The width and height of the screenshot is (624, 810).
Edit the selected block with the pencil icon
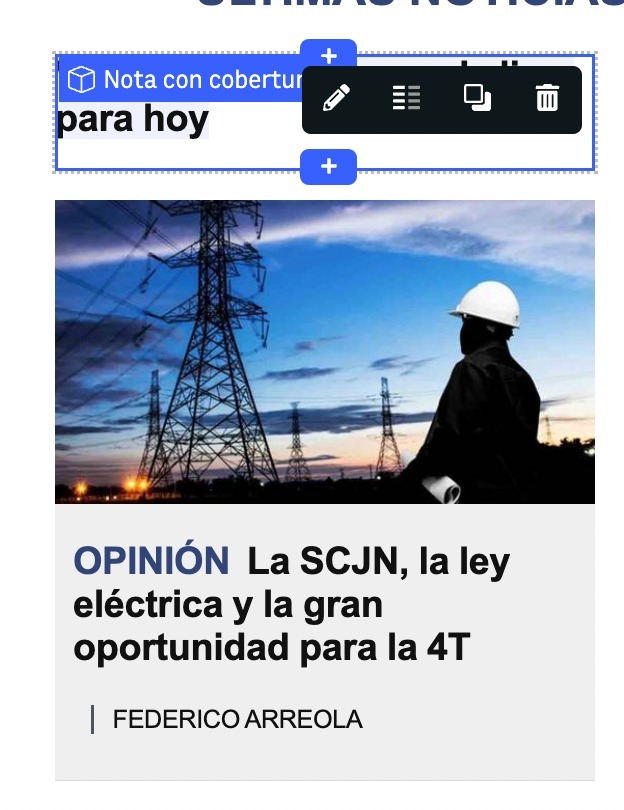click(337, 98)
